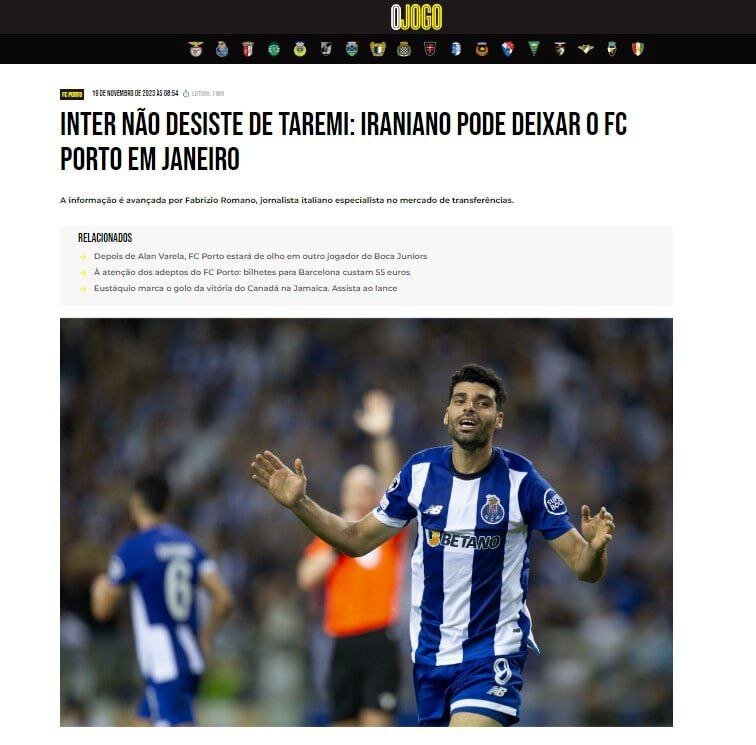This screenshot has width=756, height=745.
Task: Open the FC Porto crest in club bar
Action: 222,49
